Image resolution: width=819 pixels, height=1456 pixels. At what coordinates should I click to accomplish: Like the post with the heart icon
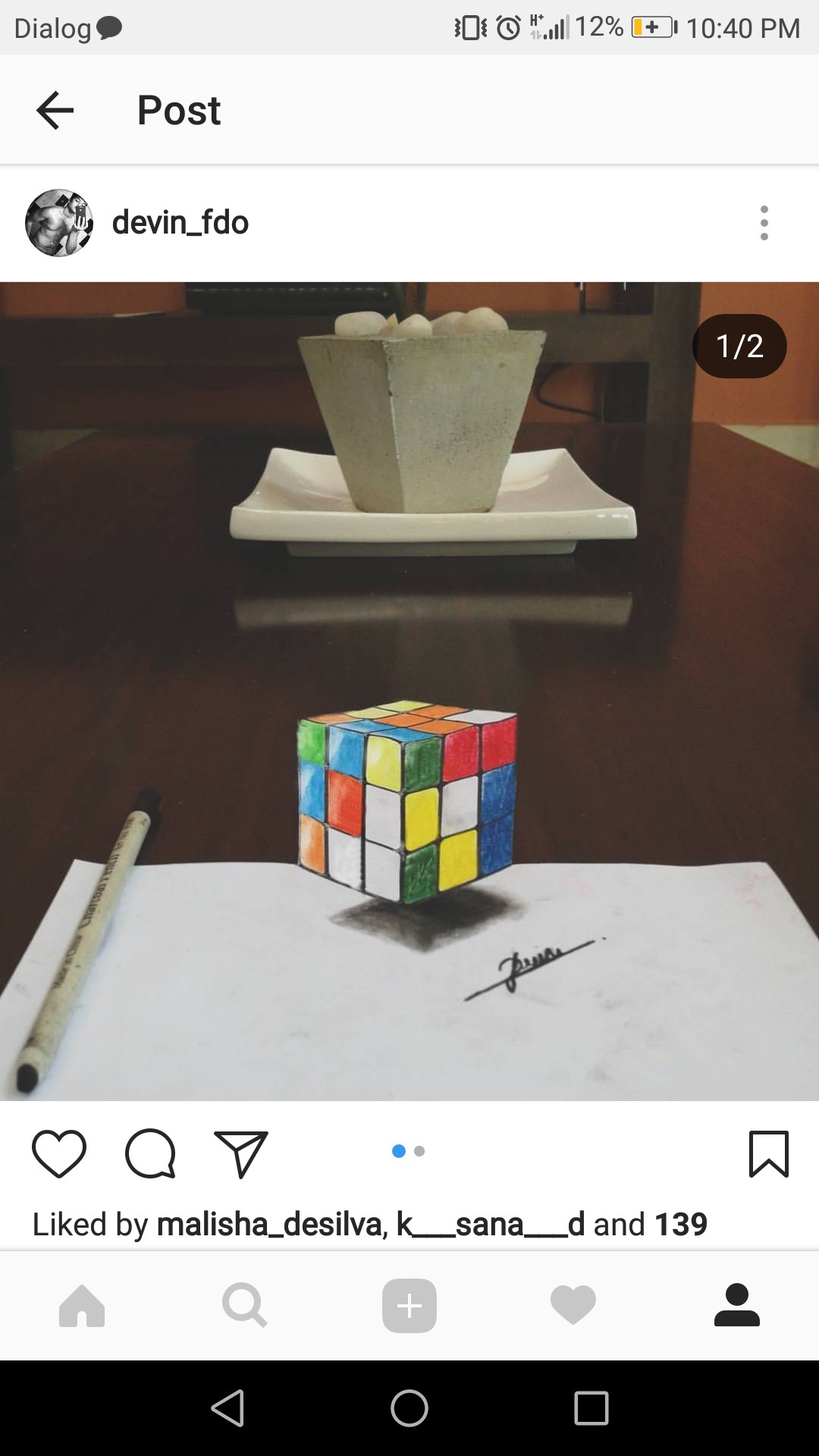pos(59,1153)
